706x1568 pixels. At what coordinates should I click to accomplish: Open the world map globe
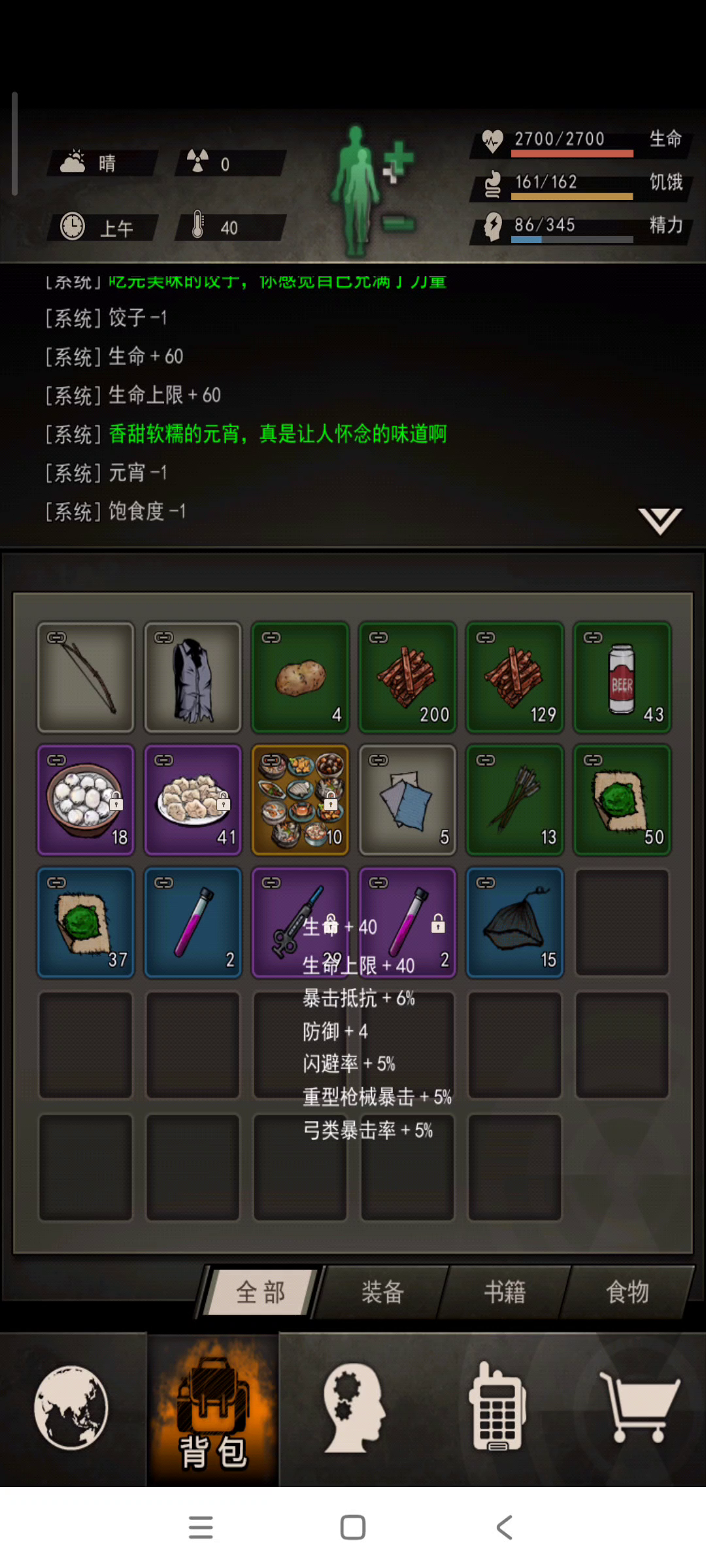coord(71,1407)
